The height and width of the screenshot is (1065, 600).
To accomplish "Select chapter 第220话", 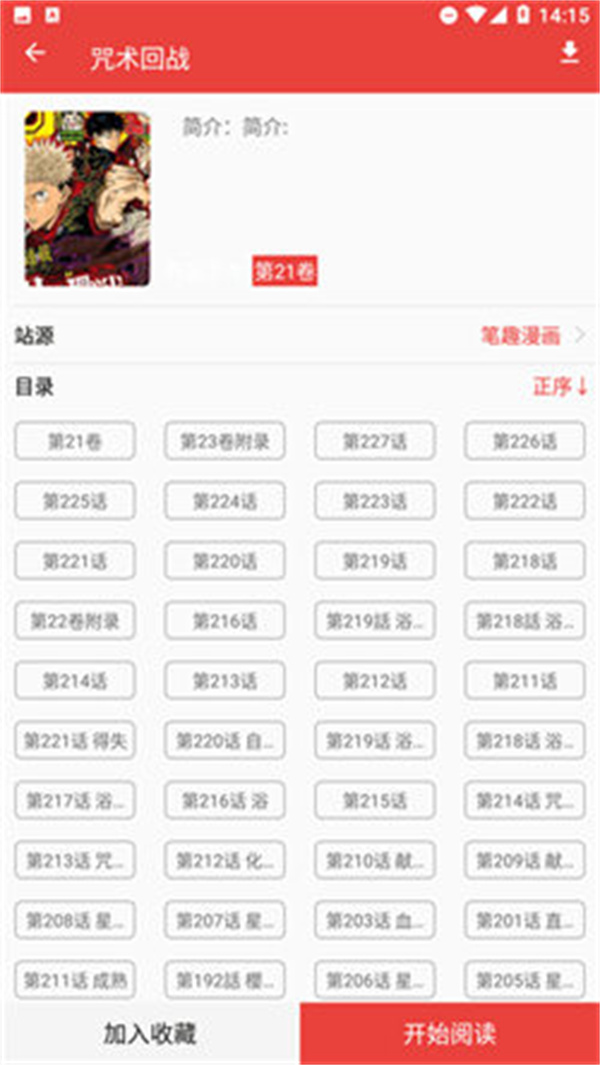I will [224, 561].
